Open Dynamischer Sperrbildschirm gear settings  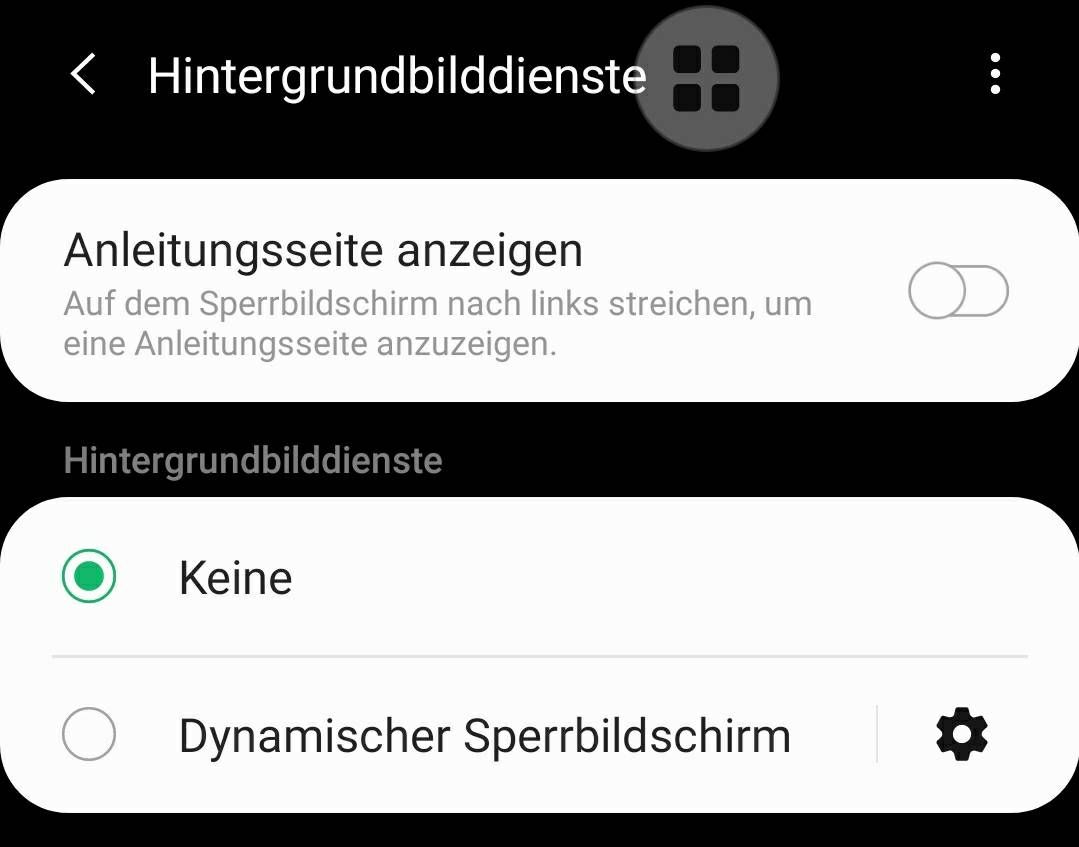961,735
